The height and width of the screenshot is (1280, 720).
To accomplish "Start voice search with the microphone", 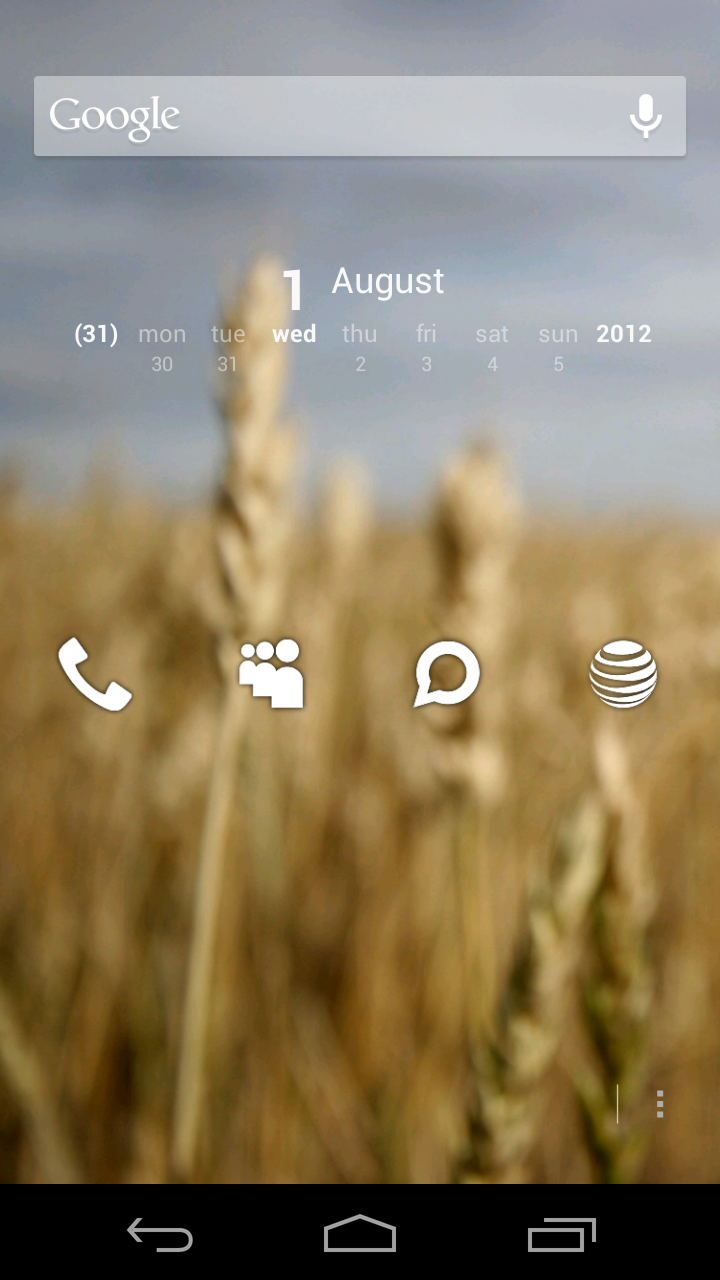I will pyautogui.click(x=646, y=116).
